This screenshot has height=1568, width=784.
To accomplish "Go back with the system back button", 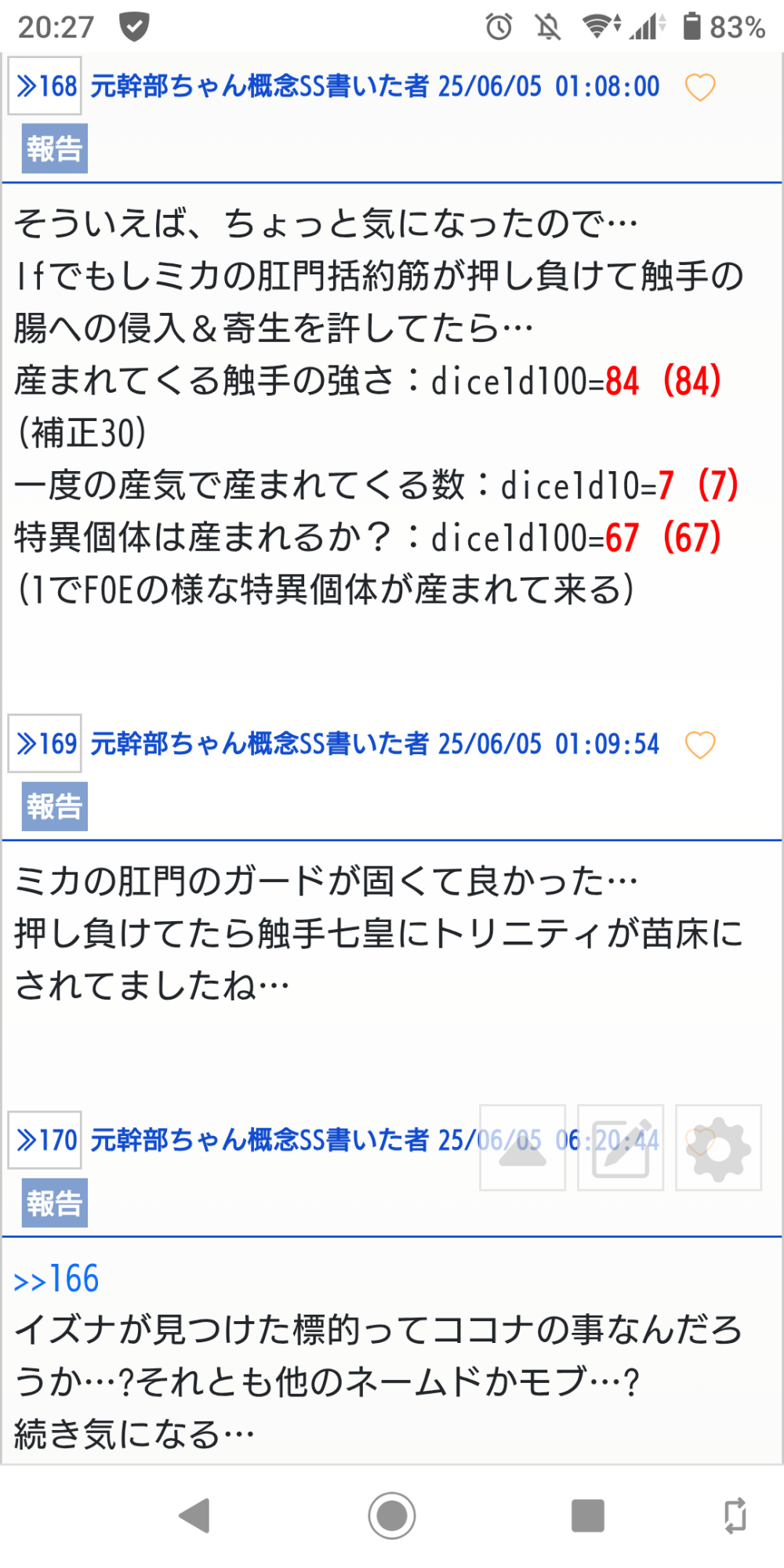I will pyautogui.click(x=194, y=1515).
